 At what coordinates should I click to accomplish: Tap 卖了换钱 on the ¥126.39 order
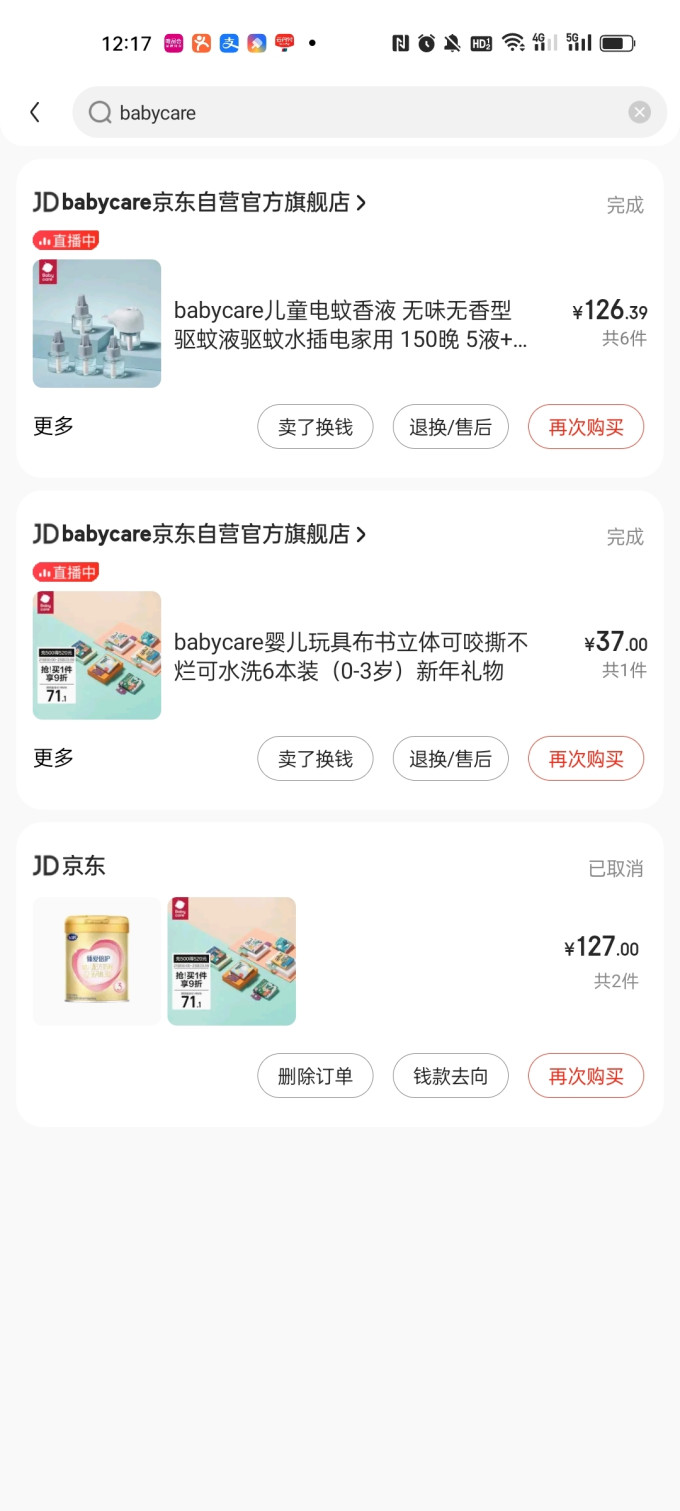pyautogui.click(x=315, y=427)
